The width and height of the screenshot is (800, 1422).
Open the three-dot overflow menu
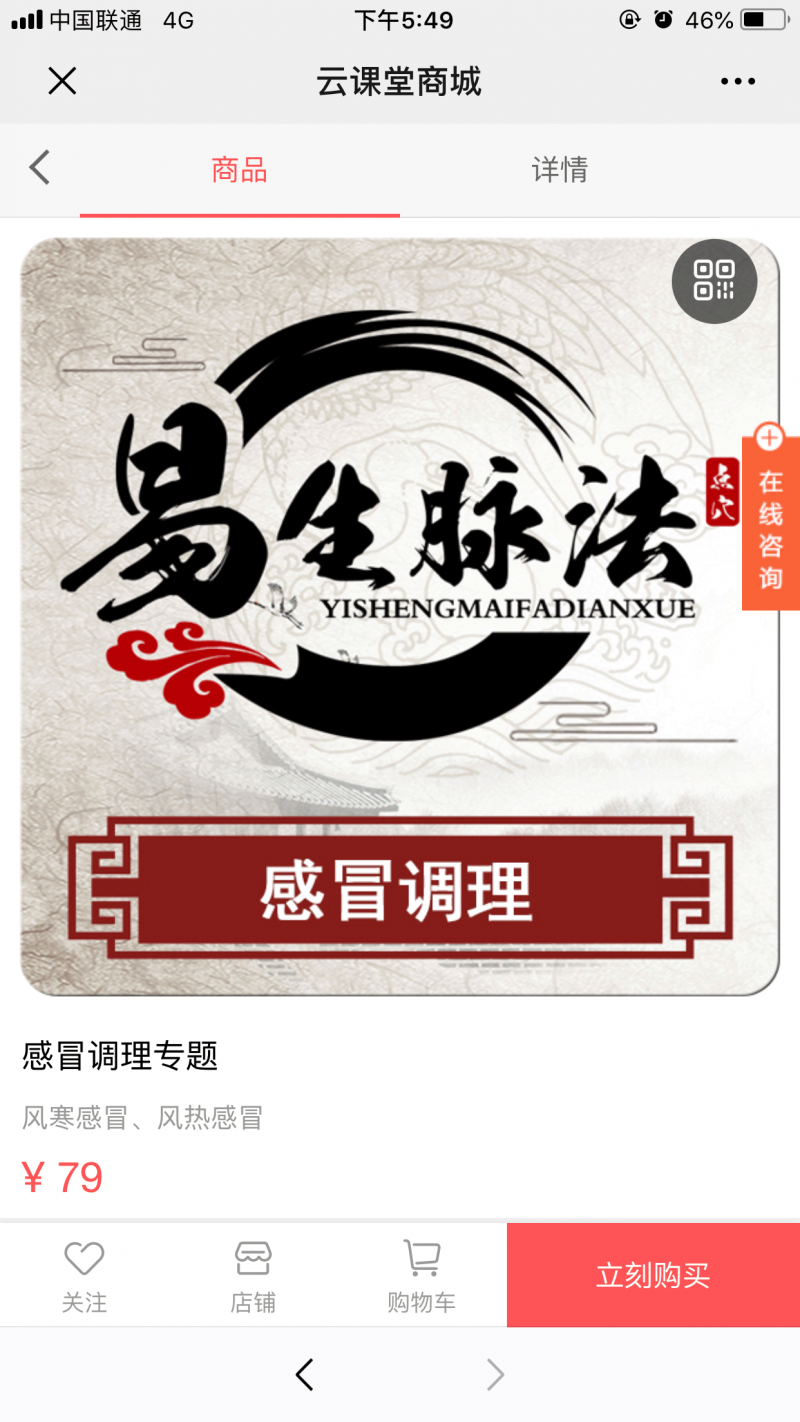pos(738,81)
